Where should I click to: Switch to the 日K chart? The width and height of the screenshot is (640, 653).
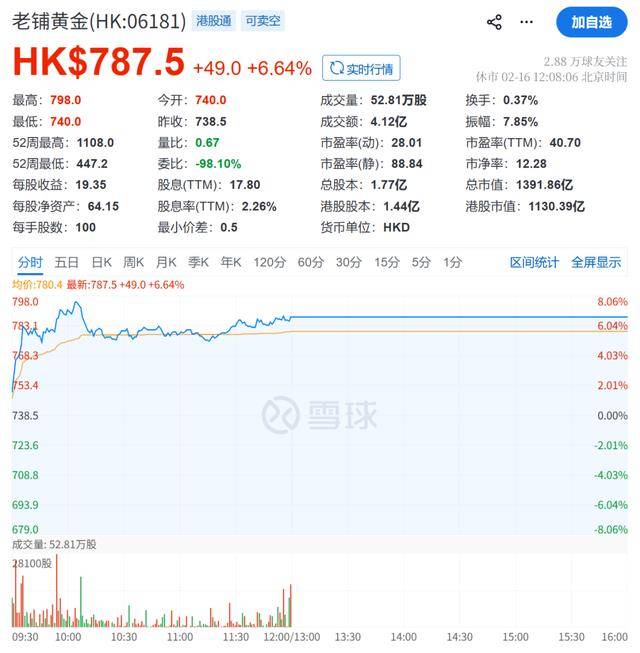[101, 262]
